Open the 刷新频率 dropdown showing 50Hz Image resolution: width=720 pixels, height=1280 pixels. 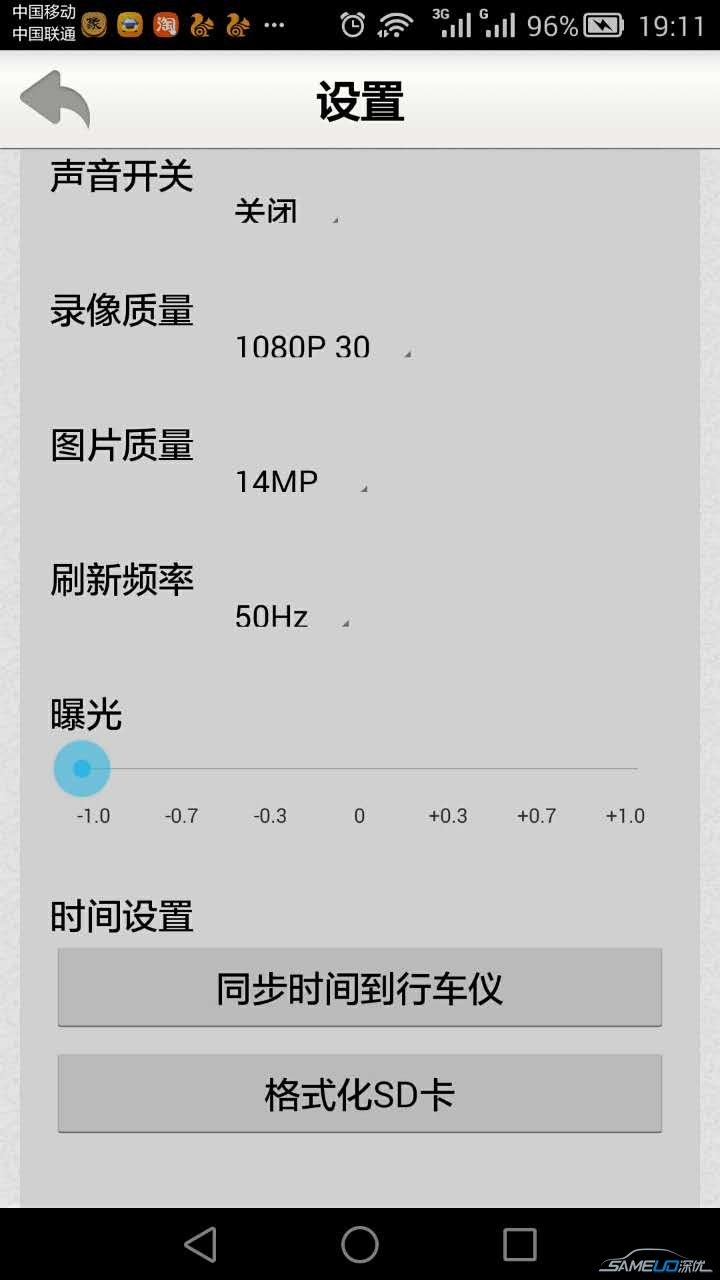(290, 617)
